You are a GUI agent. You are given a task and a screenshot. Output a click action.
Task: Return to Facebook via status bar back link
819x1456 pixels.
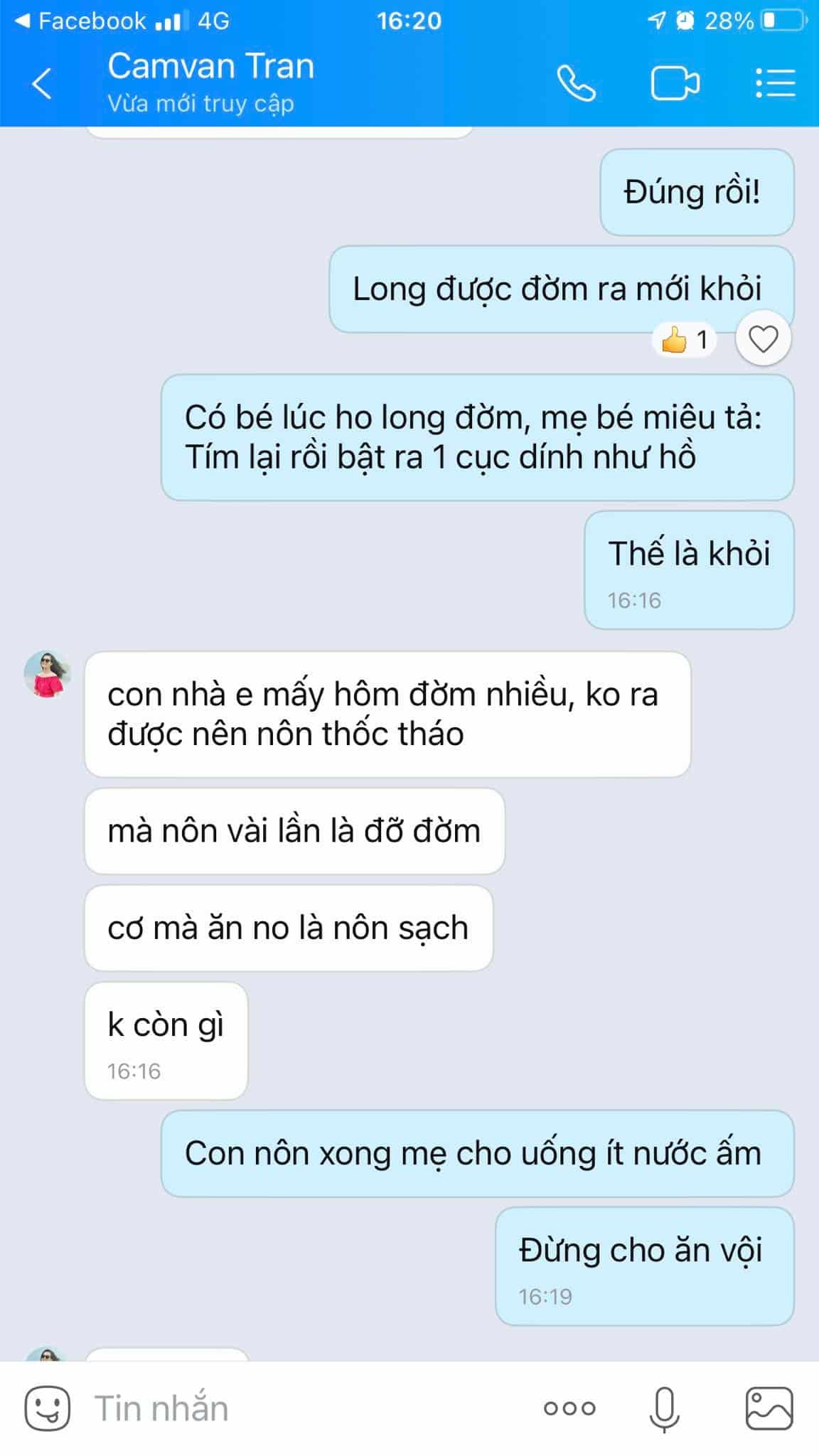(80, 21)
